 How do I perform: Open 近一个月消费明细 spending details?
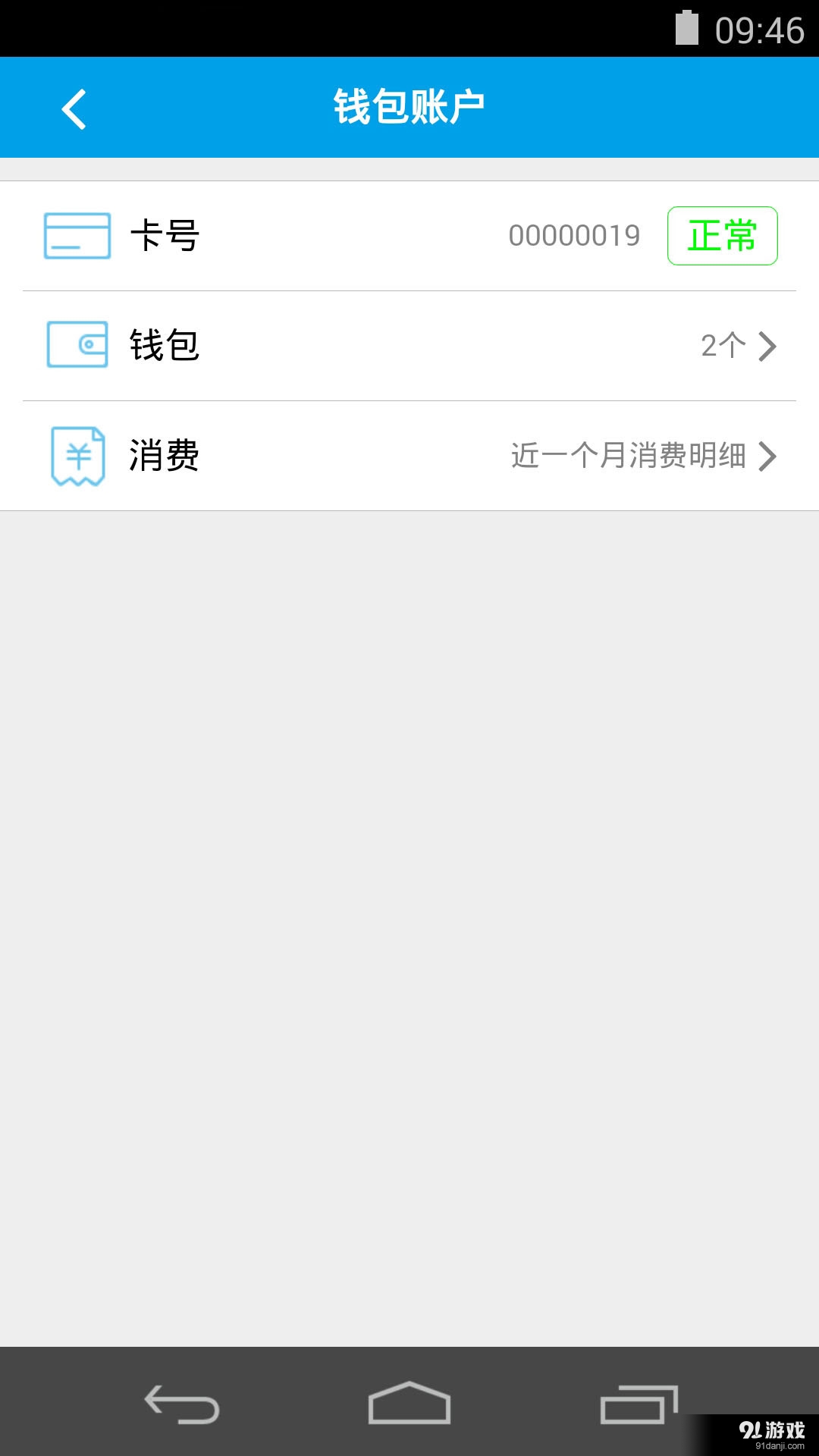[629, 457]
